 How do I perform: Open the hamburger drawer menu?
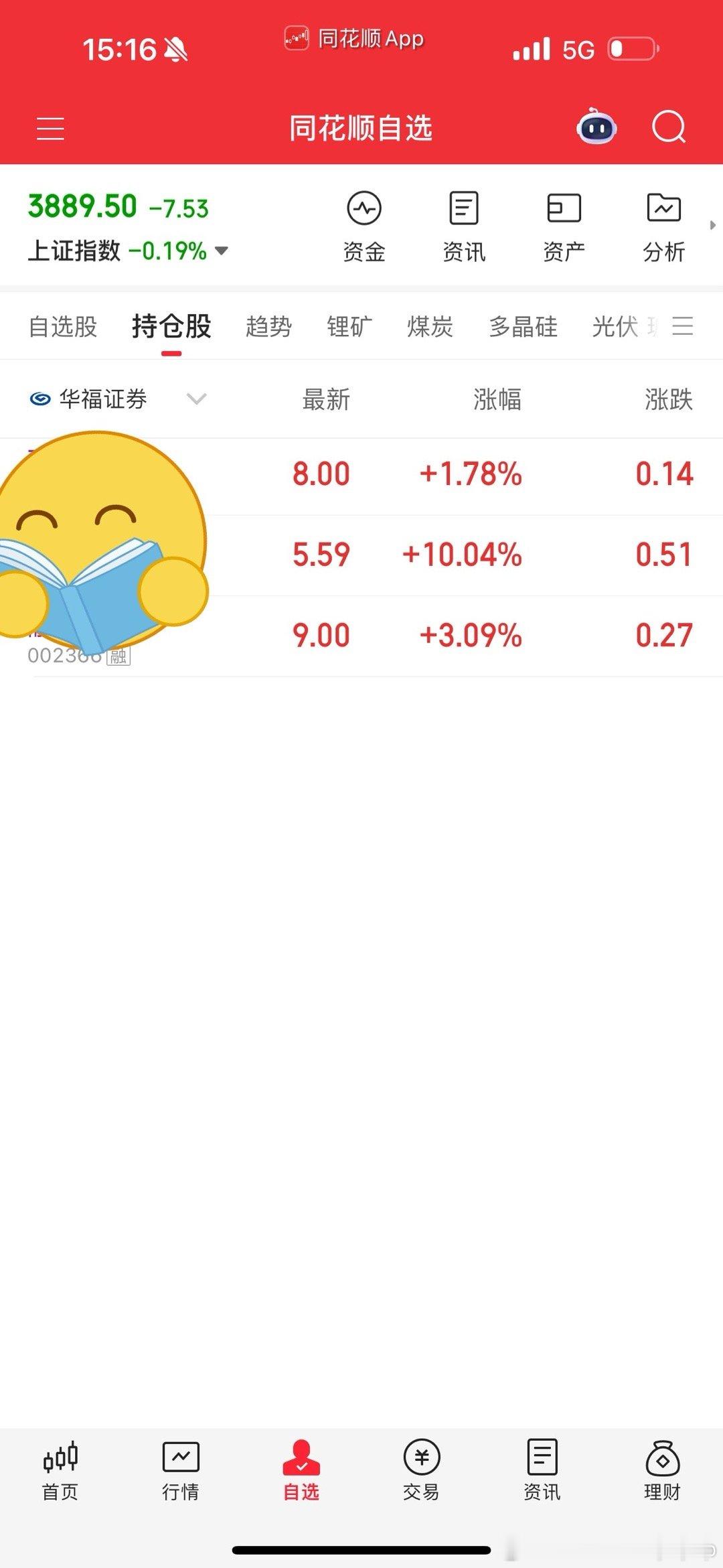coord(50,128)
